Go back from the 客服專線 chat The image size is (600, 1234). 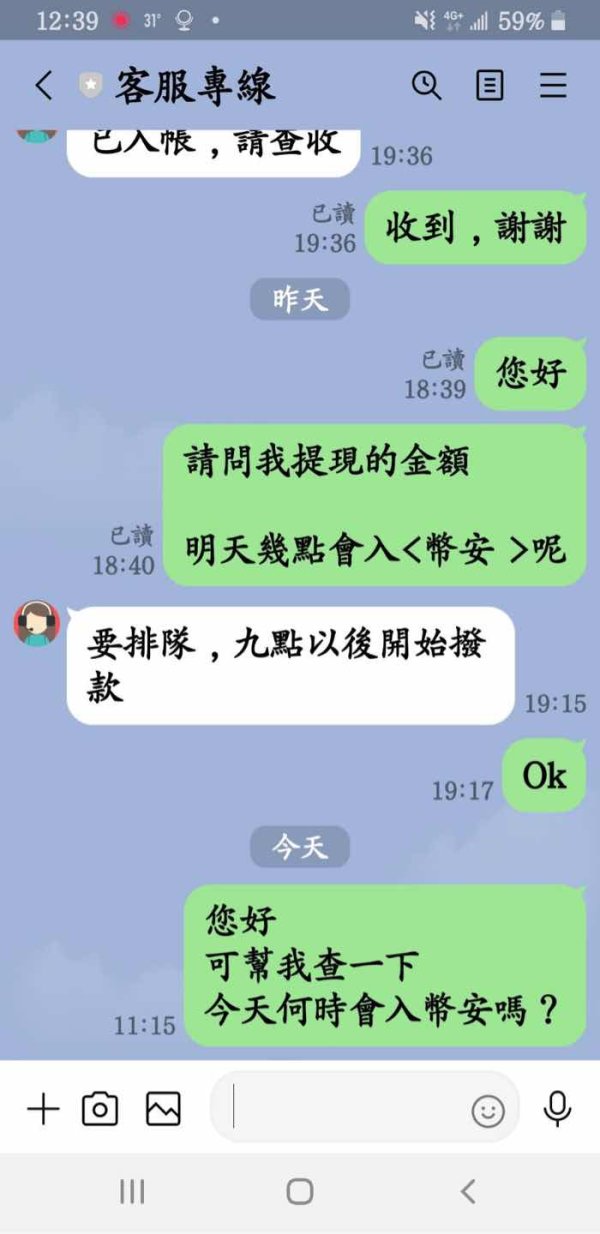[x=43, y=86]
